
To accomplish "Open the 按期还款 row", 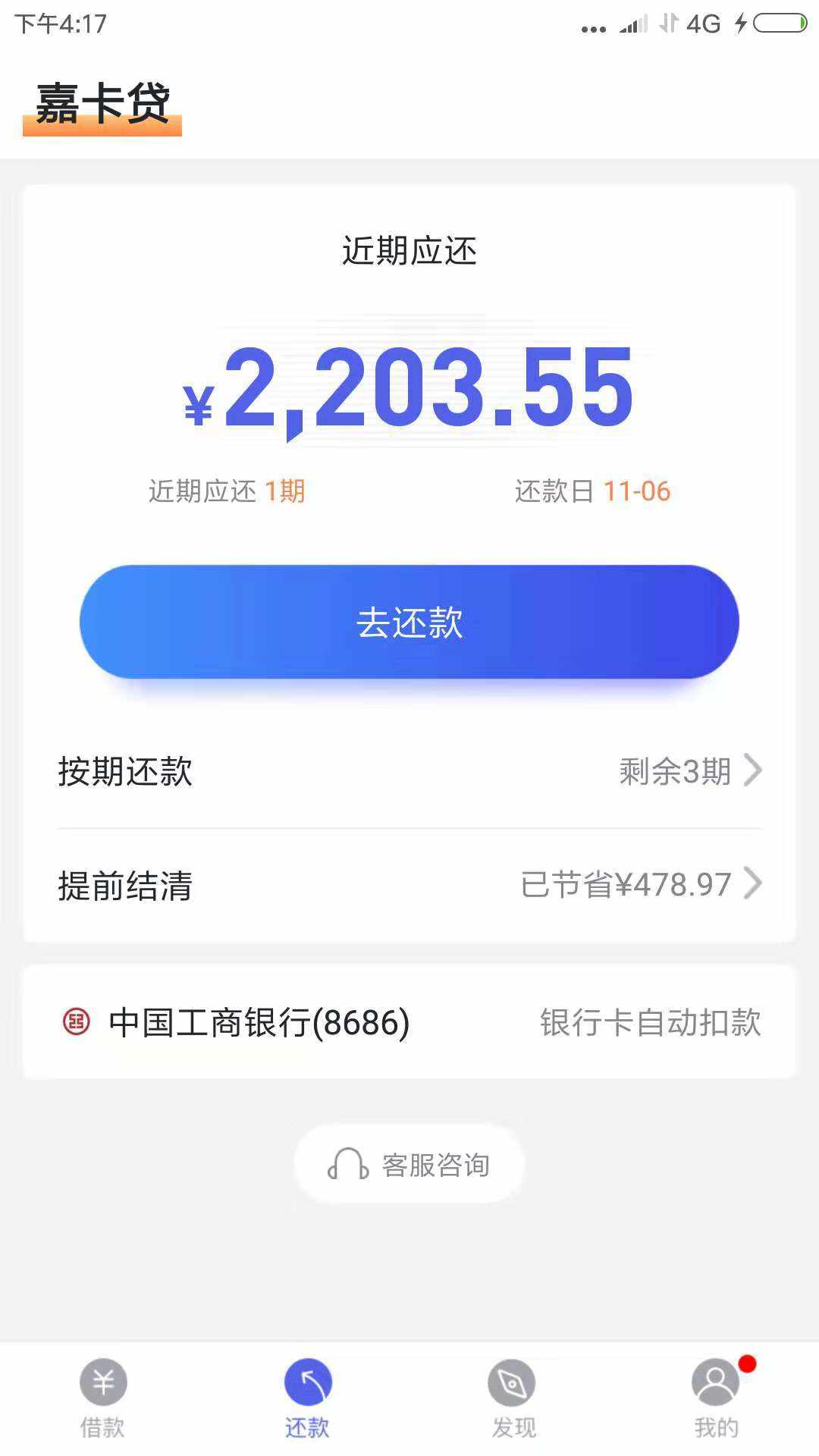I will (409, 771).
